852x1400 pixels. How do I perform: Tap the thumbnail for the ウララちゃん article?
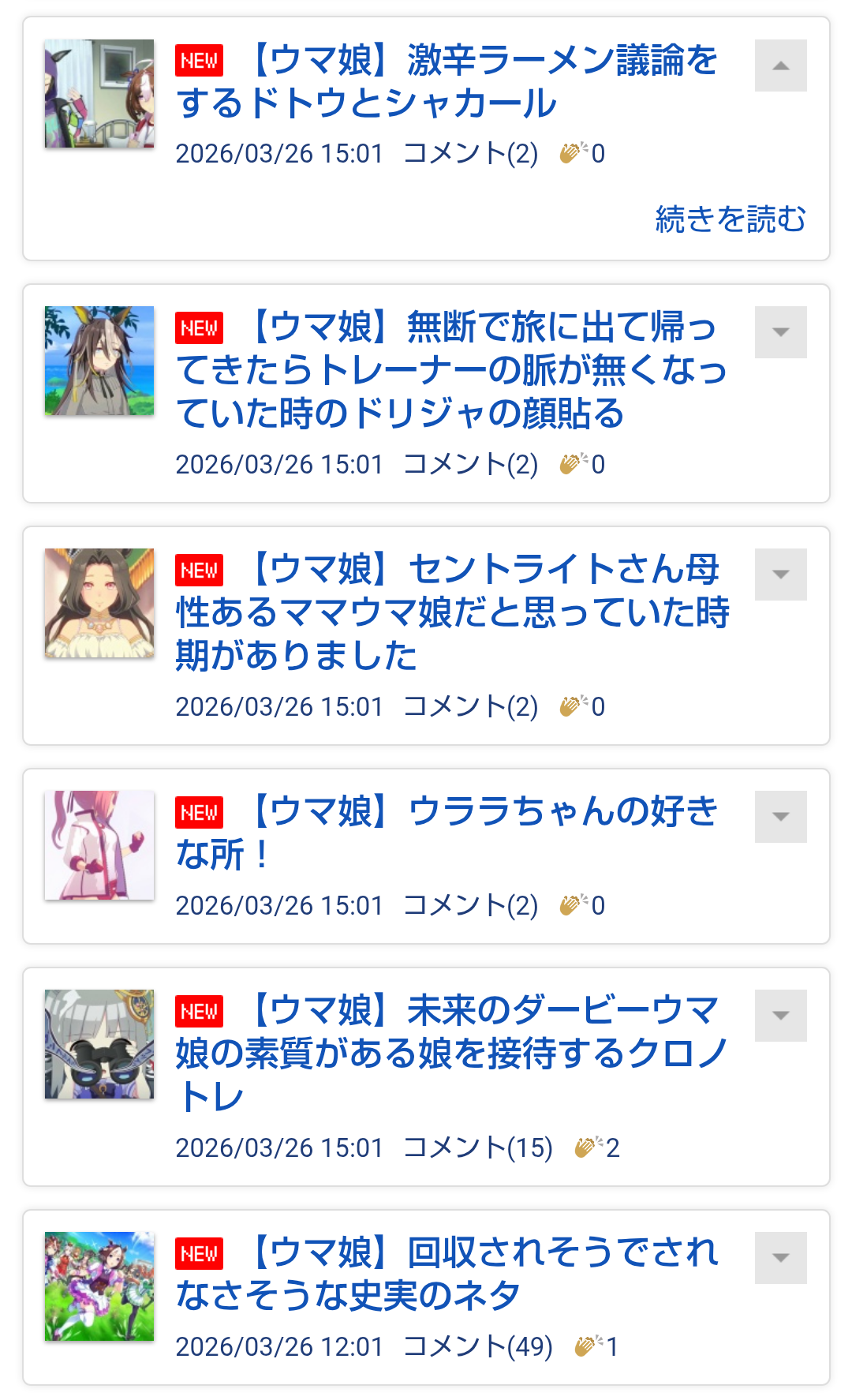99,845
